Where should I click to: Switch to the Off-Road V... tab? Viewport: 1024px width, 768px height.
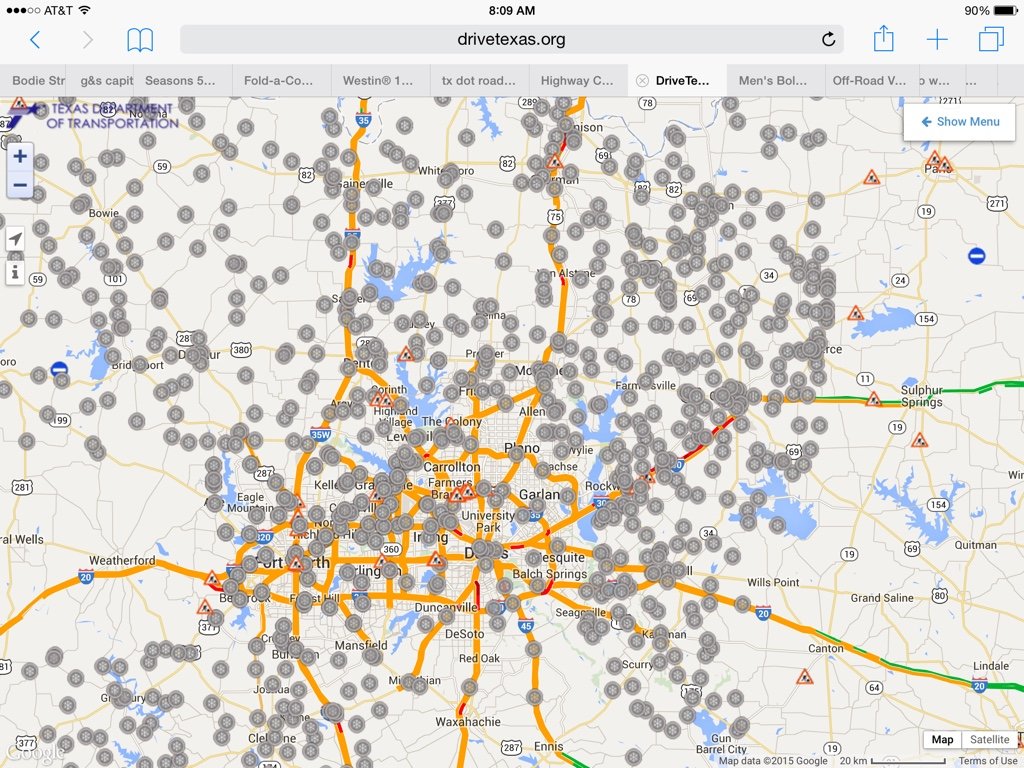pos(869,80)
